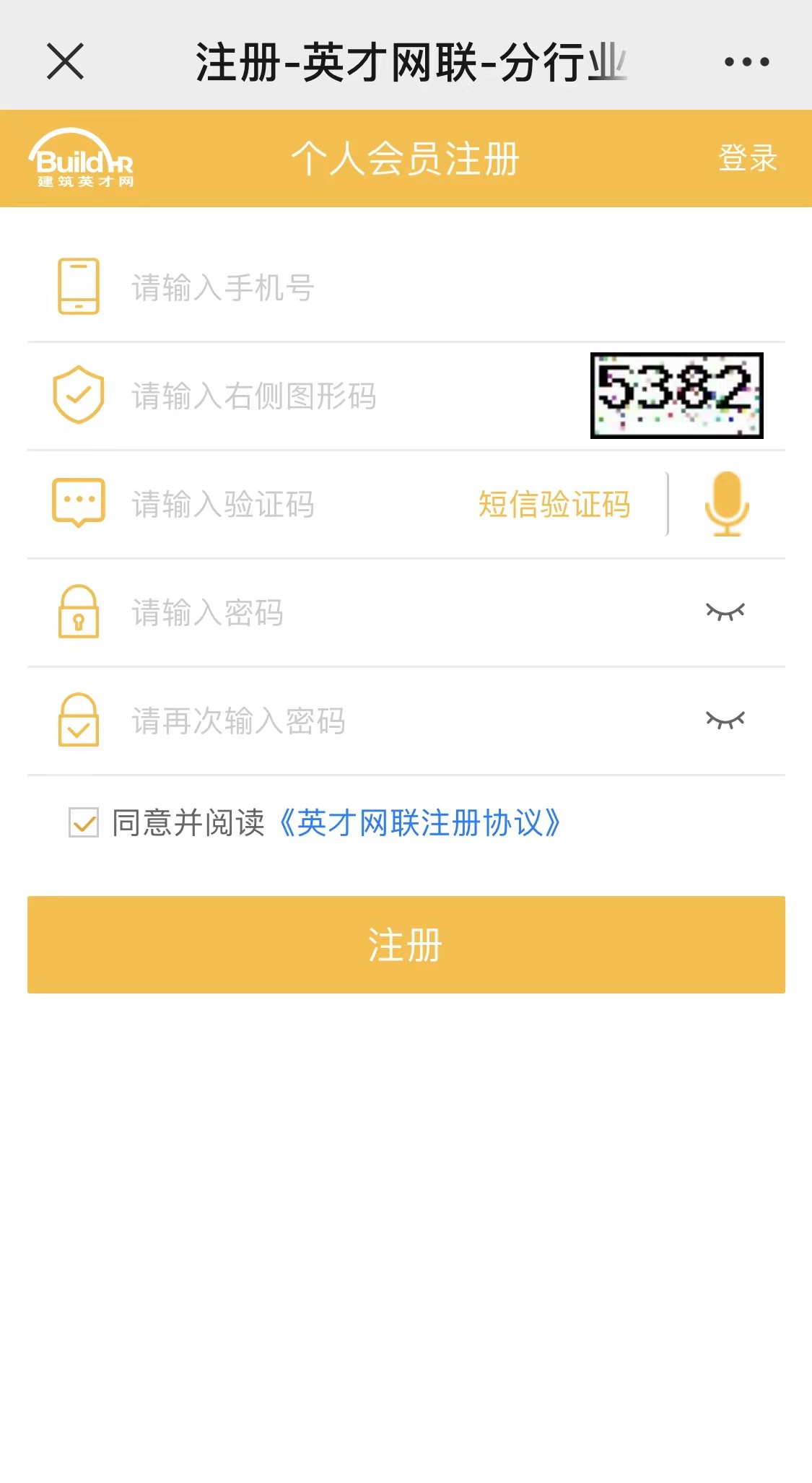This screenshot has width=812, height=1483.
Task: Uncheck the agreement checkbox
Action: coord(84,822)
